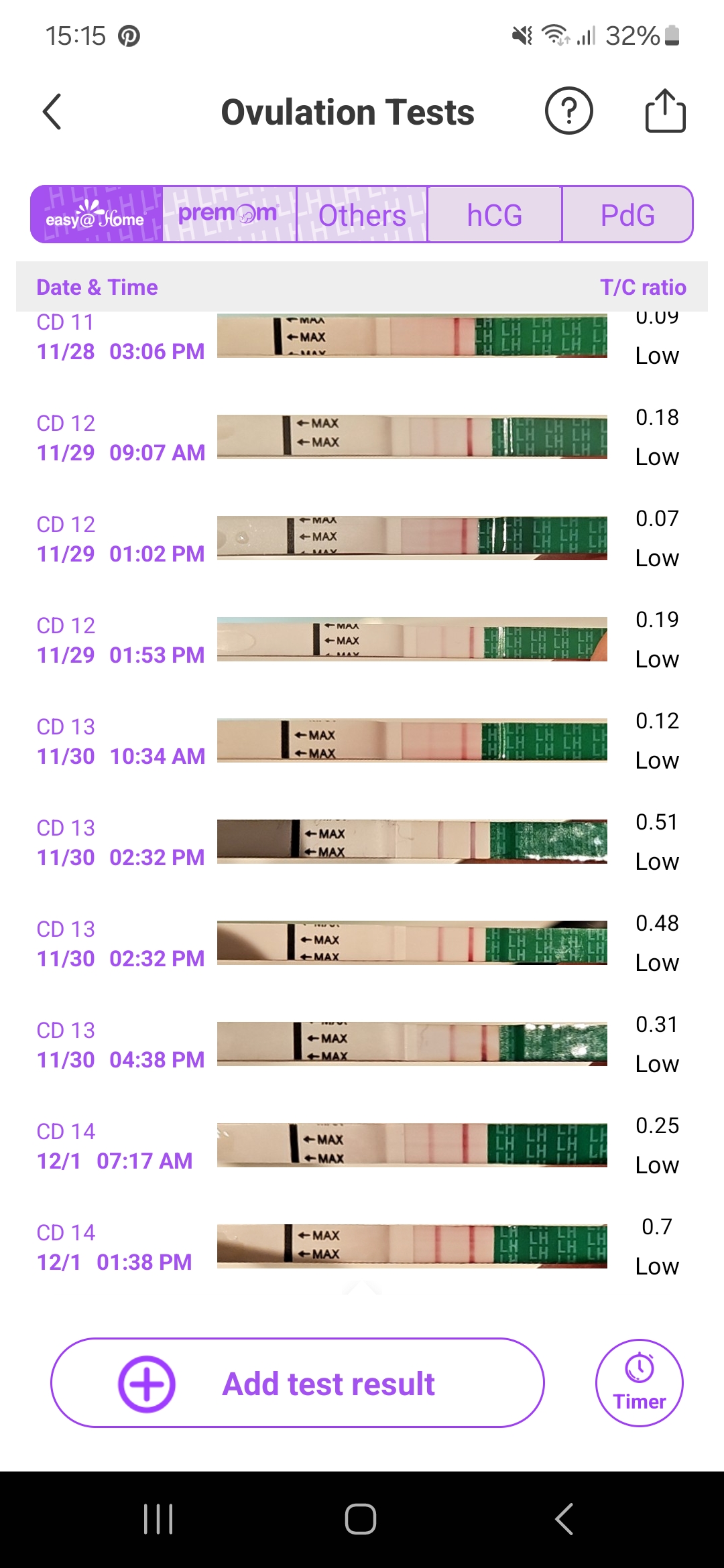Add a new test result
724x1568 pixels.
tap(297, 1383)
